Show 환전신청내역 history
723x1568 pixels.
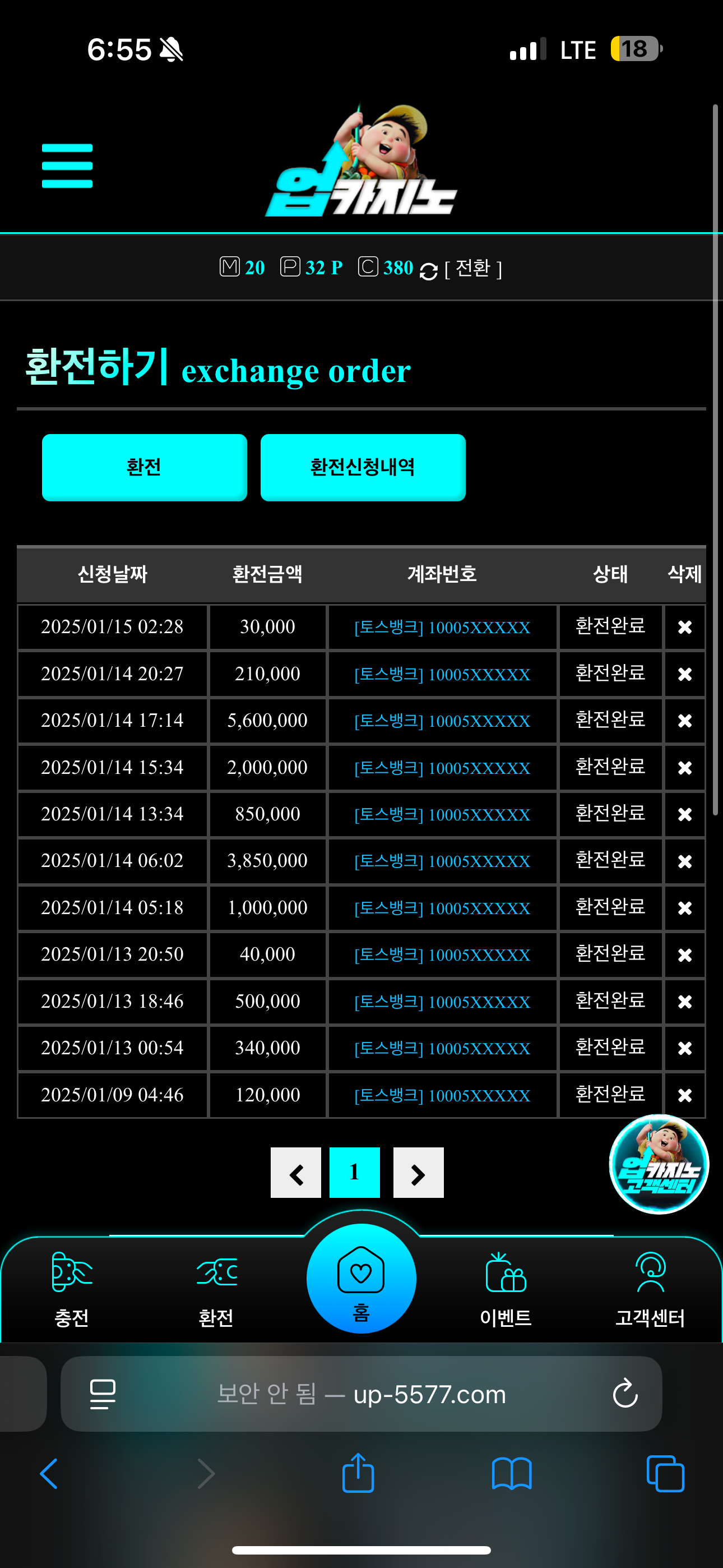(x=363, y=468)
